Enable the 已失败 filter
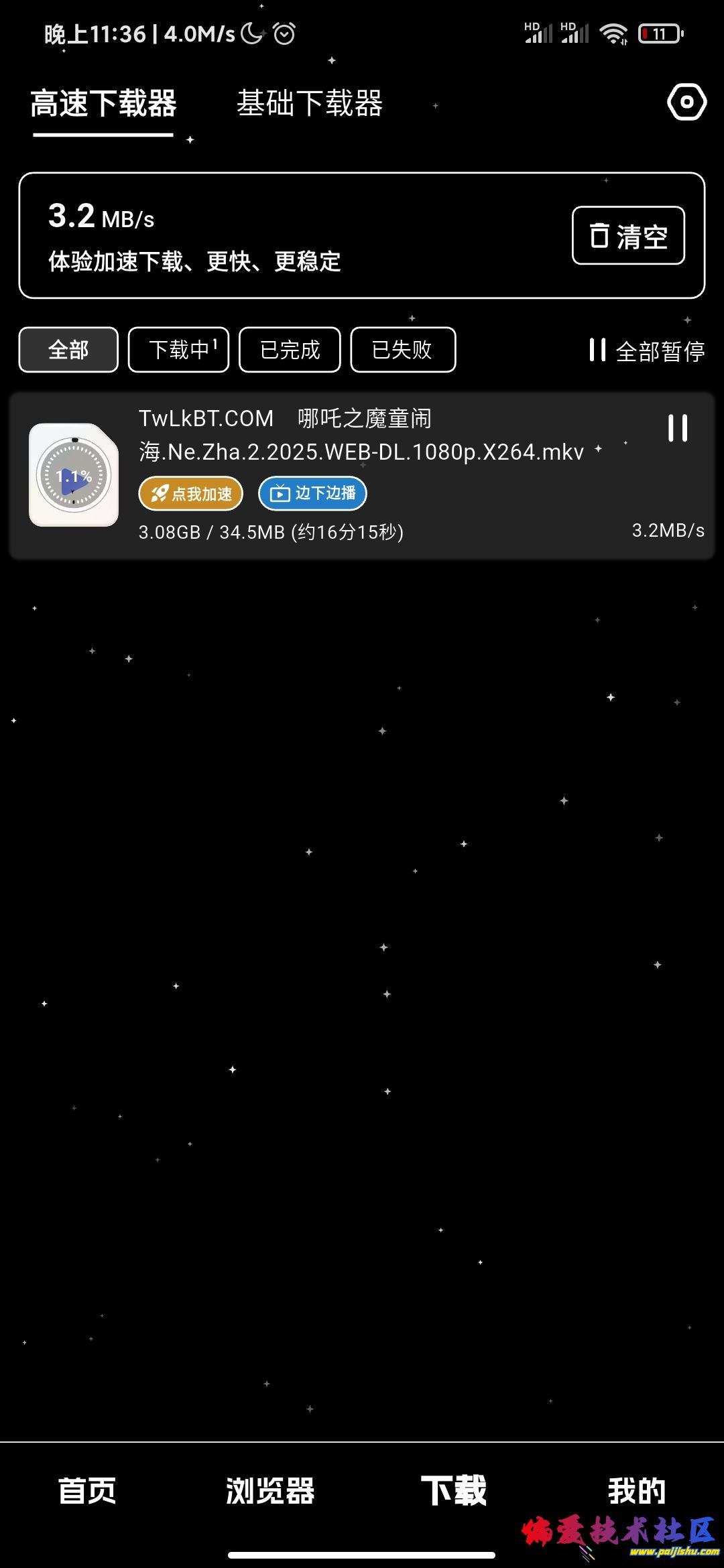 pos(402,349)
